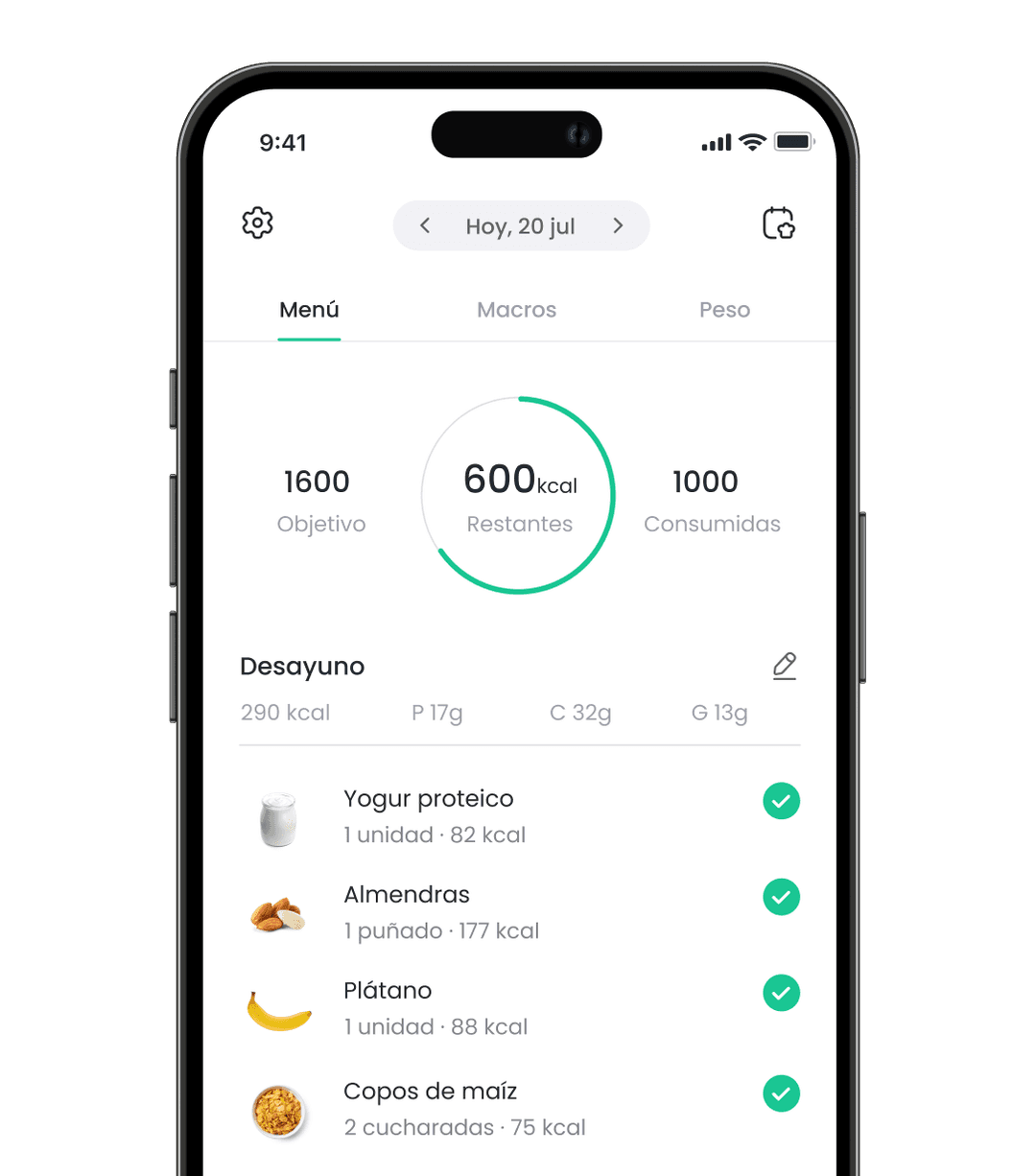The image size is (1036, 1176).
Task: Open Copos de maíz item
Action: click(431, 1108)
